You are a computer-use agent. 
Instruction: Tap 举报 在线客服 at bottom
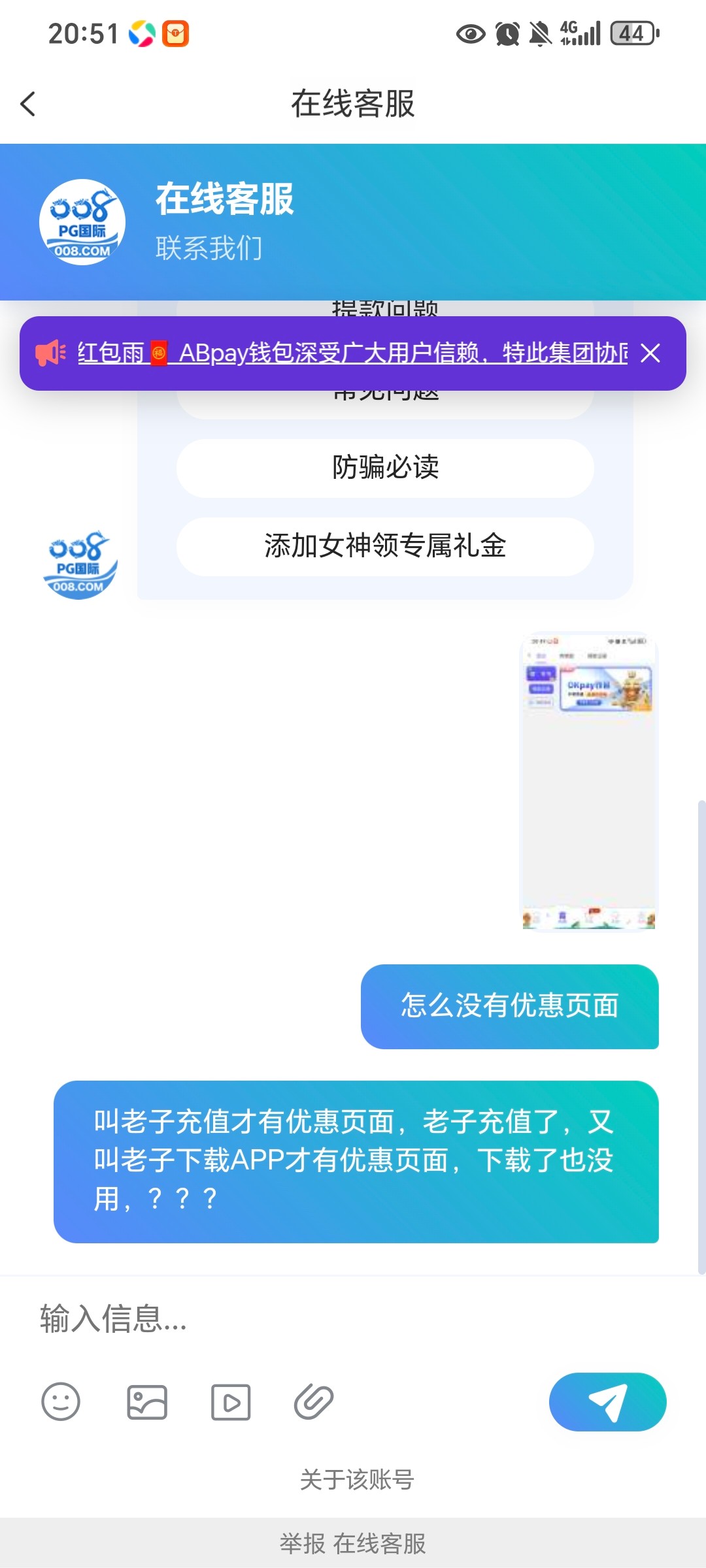pos(353,1544)
